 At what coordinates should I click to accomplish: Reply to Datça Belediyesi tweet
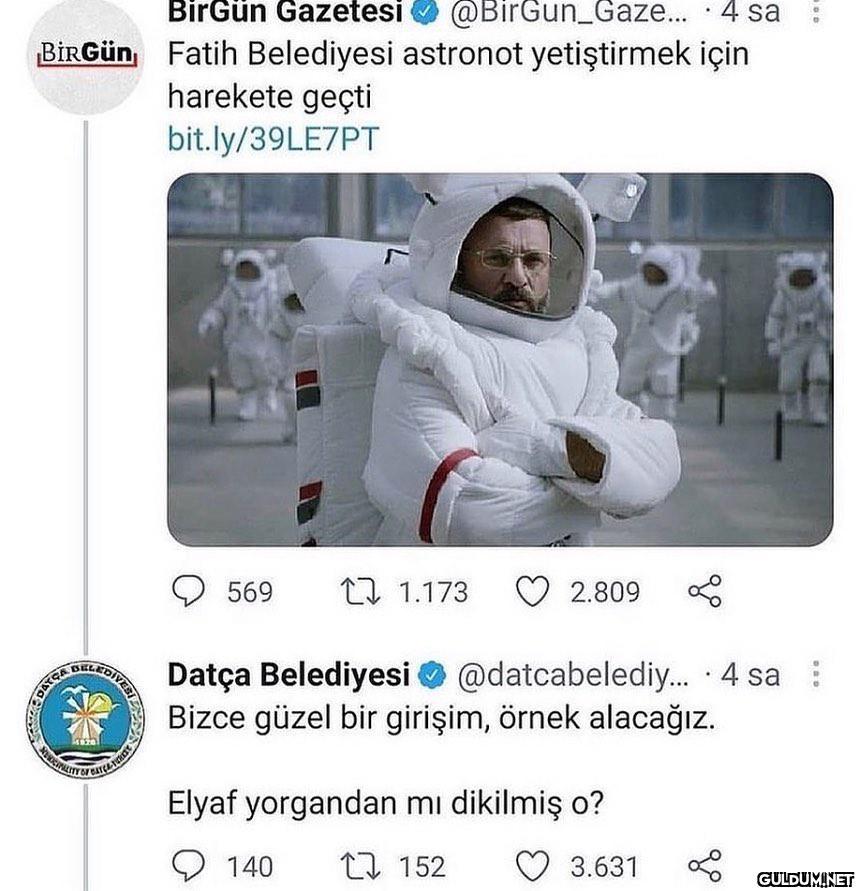tap(188, 865)
